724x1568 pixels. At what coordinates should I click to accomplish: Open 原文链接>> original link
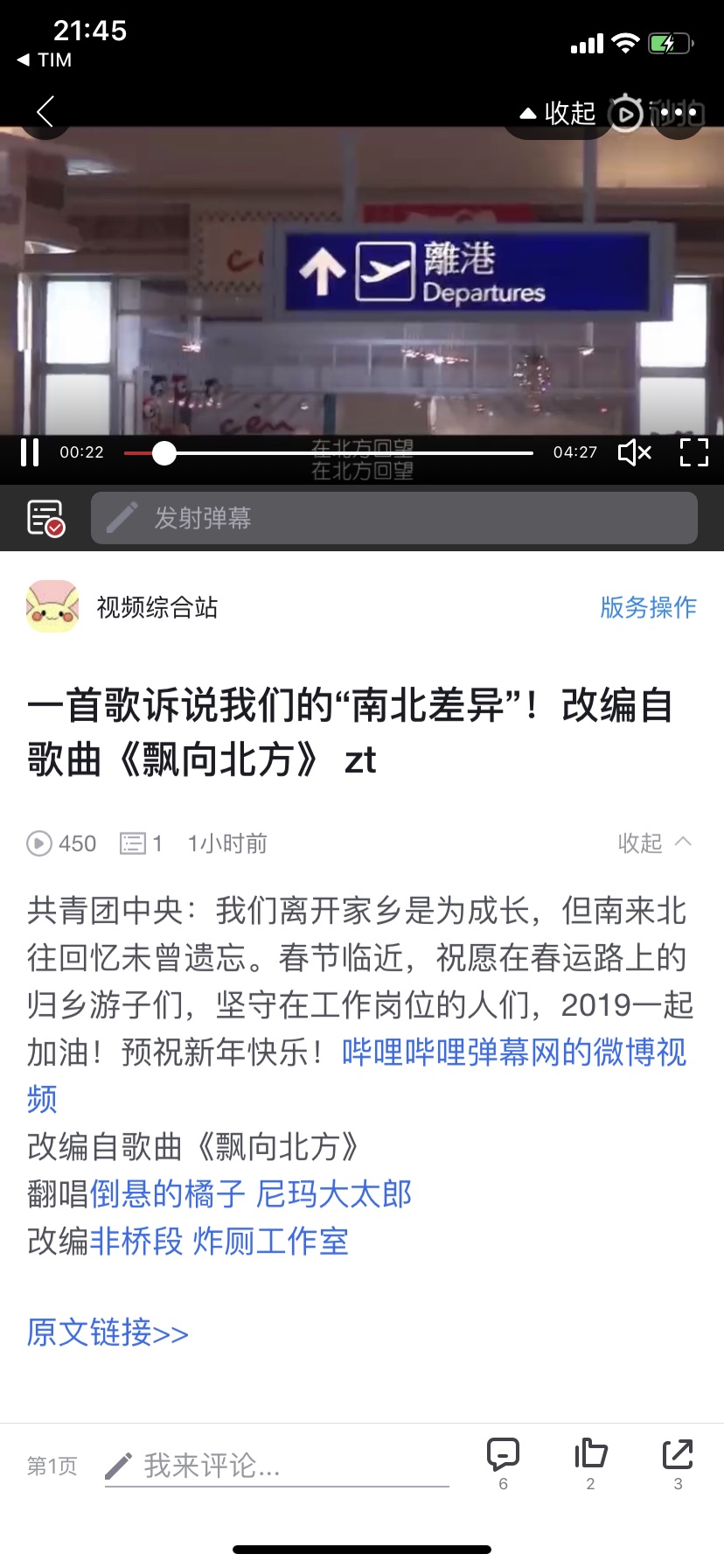[x=108, y=1333]
